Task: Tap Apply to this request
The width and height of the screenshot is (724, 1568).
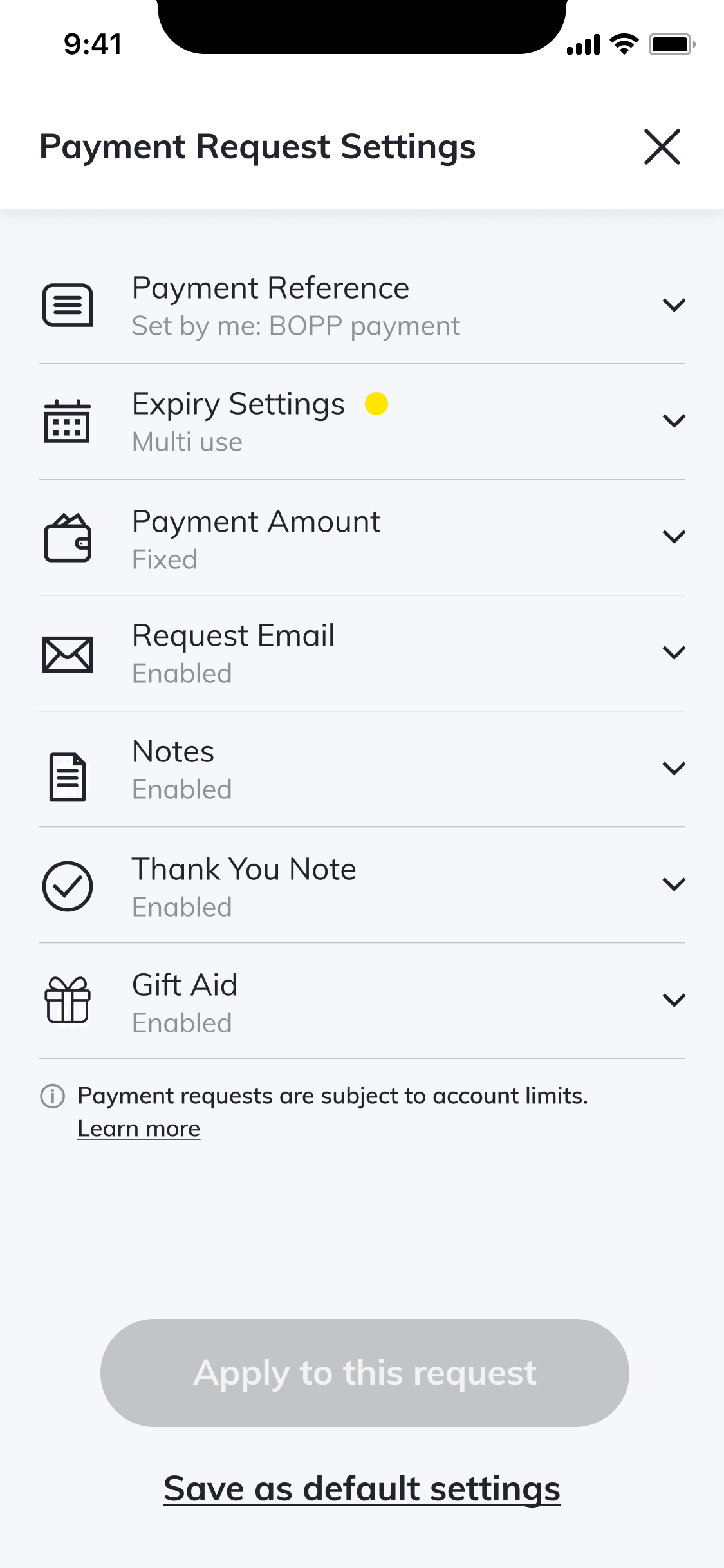Action: [365, 1373]
